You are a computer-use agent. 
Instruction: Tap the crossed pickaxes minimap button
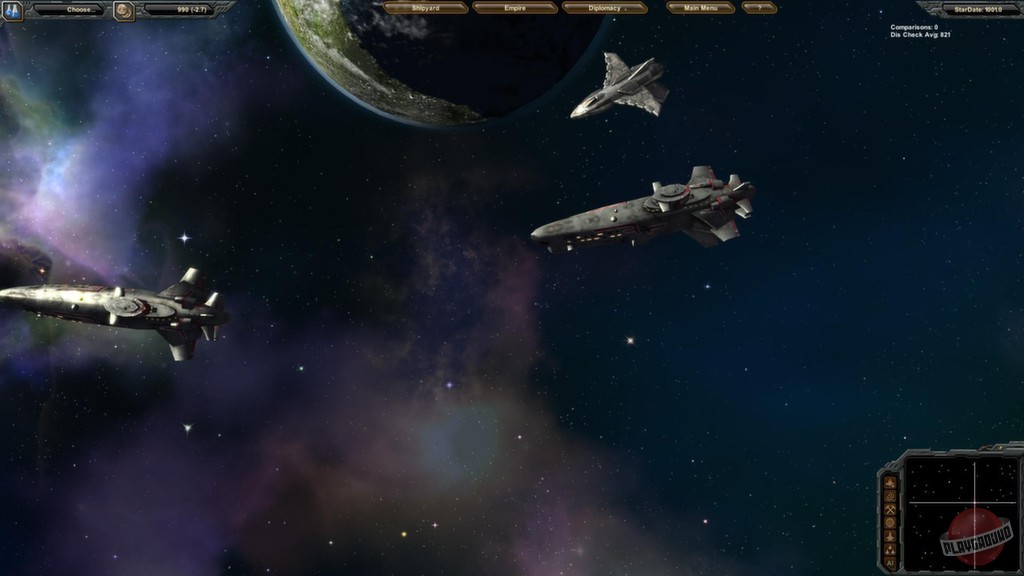[890, 509]
